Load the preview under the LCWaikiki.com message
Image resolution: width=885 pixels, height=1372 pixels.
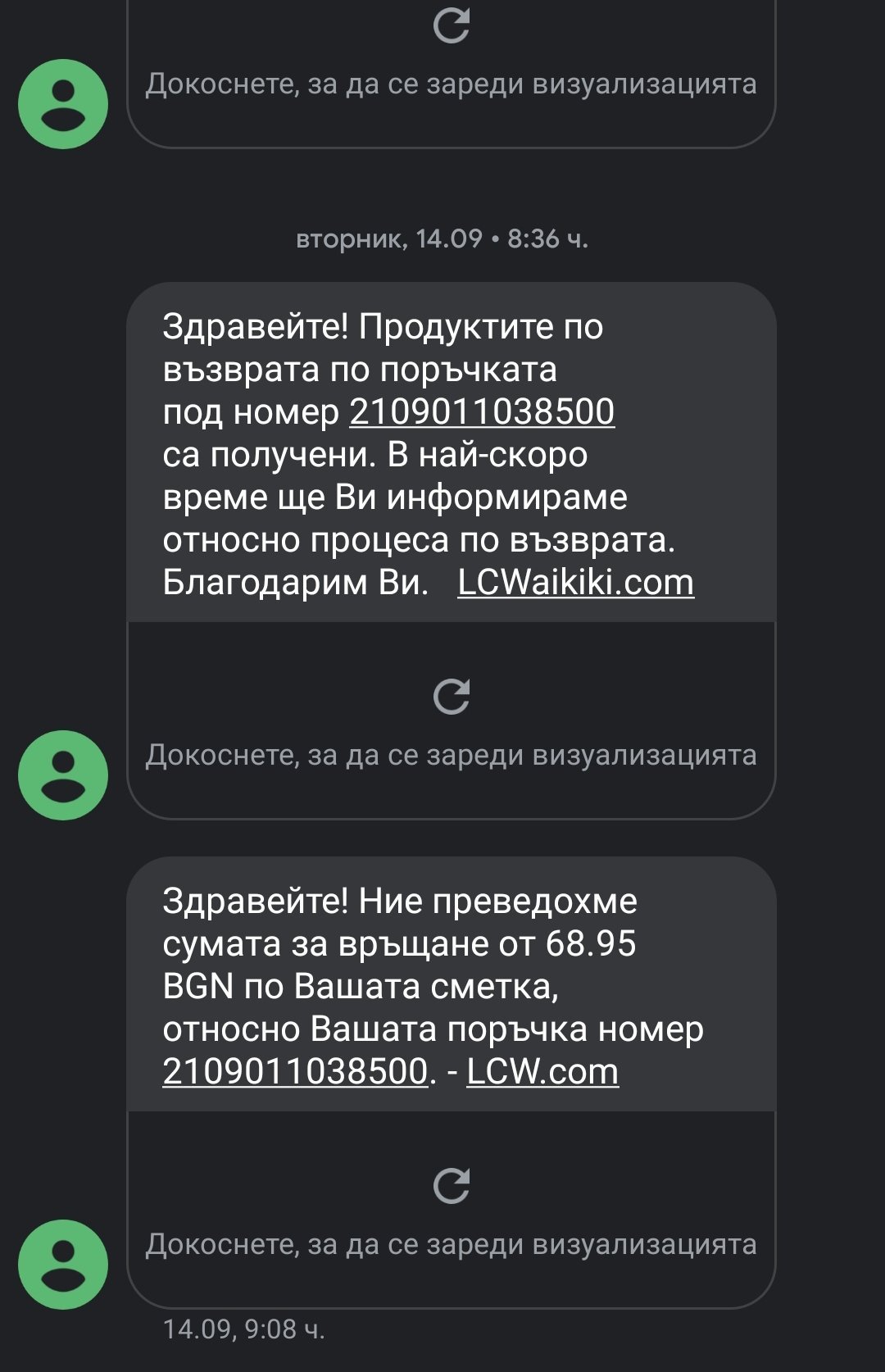(x=452, y=720)
